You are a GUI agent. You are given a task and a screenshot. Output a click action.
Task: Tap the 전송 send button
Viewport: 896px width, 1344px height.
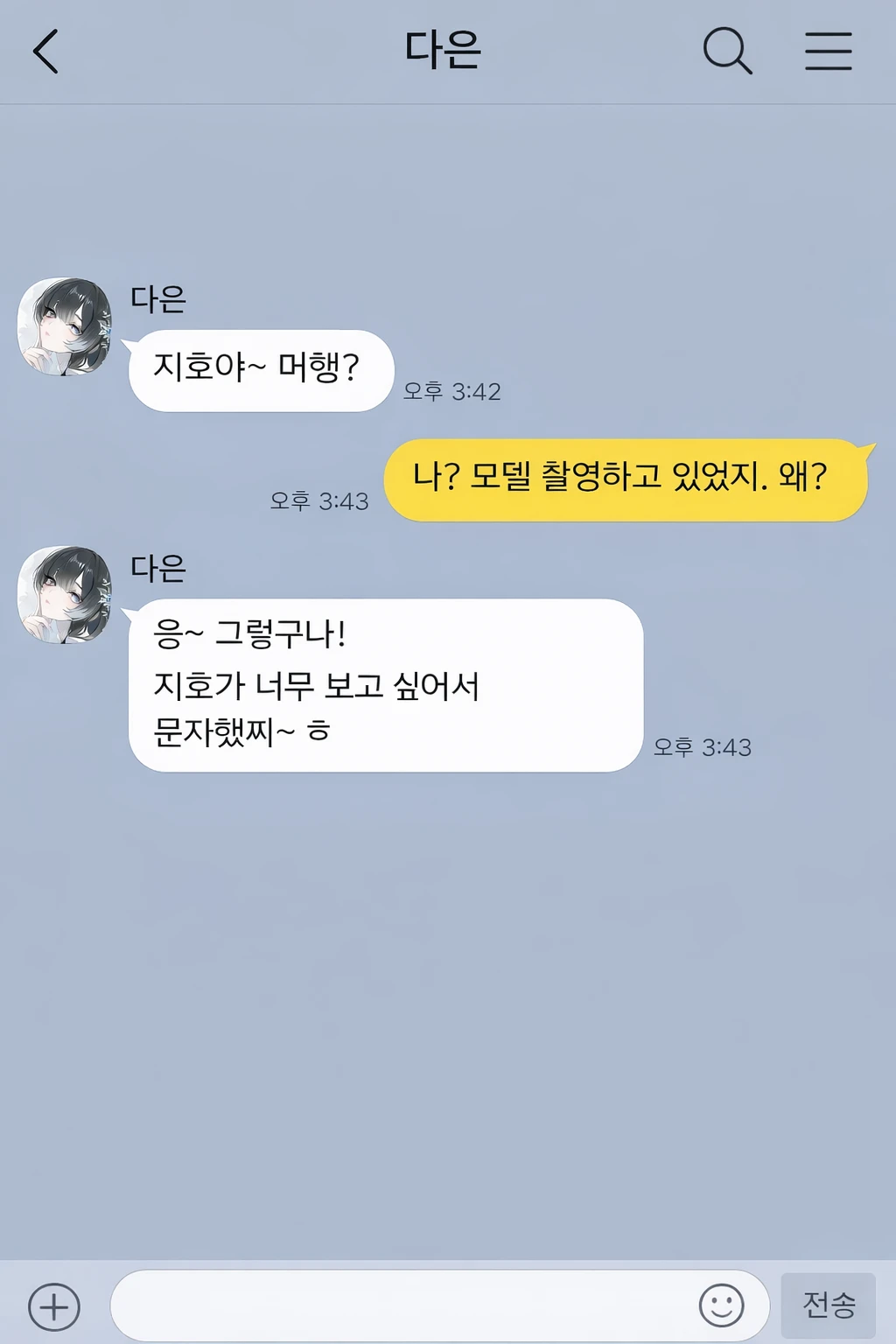tap(828, 1305)
